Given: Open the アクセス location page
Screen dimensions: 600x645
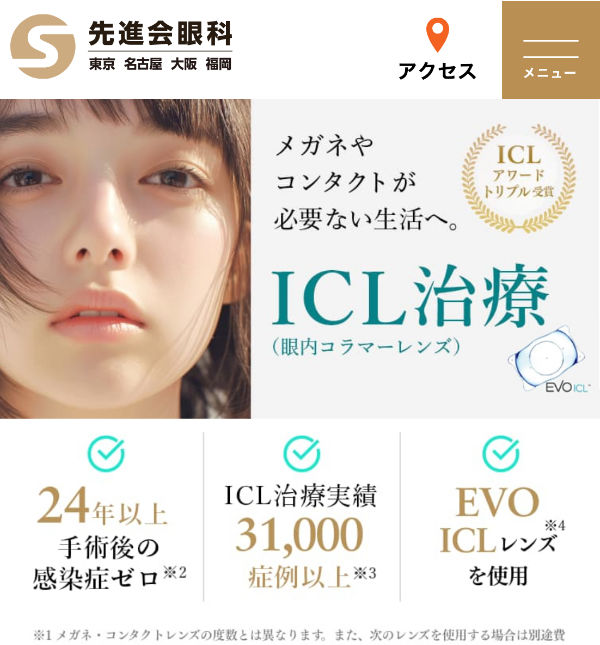Looking at the screenshot, I should pyautogui.click(x=437, y=50).
